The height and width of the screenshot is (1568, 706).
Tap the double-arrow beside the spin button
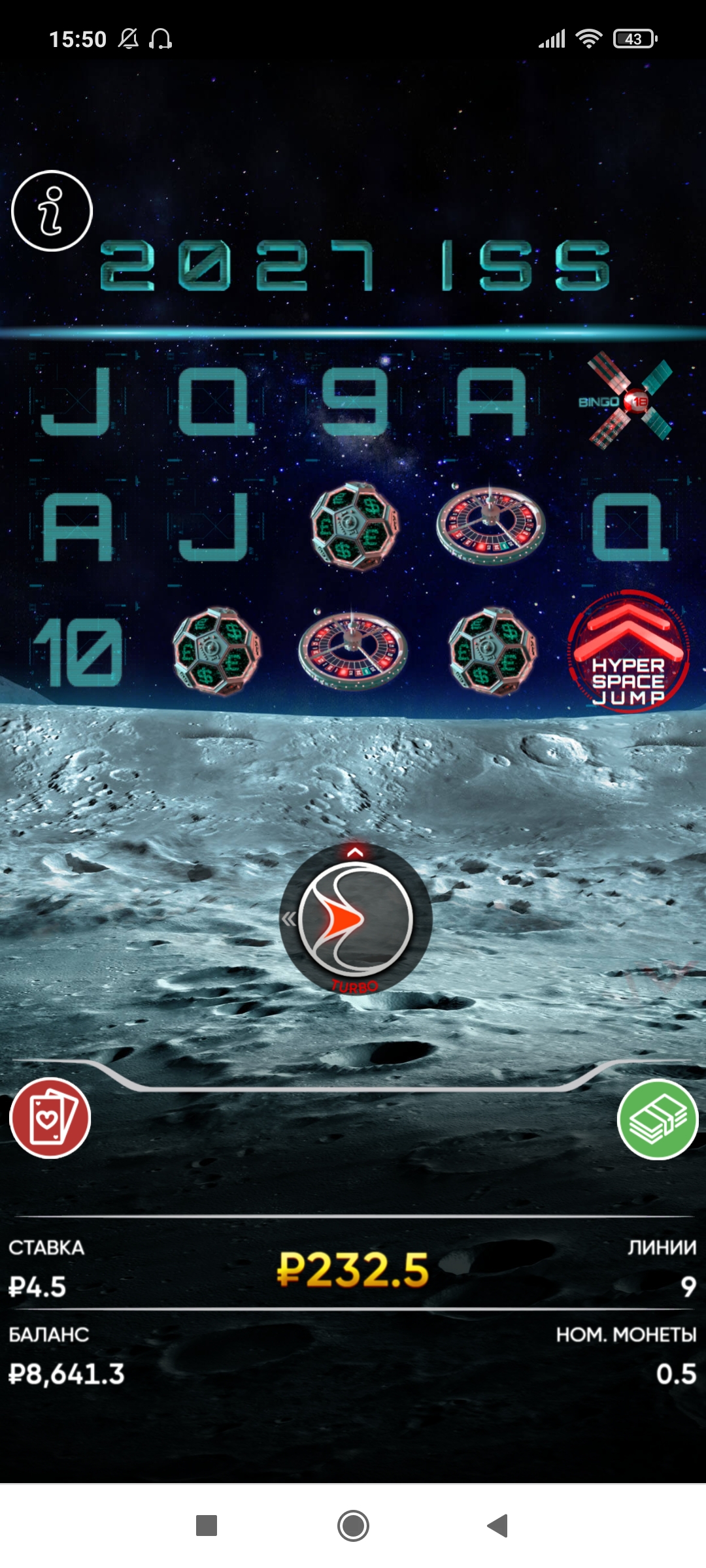[x=288, y=919]
